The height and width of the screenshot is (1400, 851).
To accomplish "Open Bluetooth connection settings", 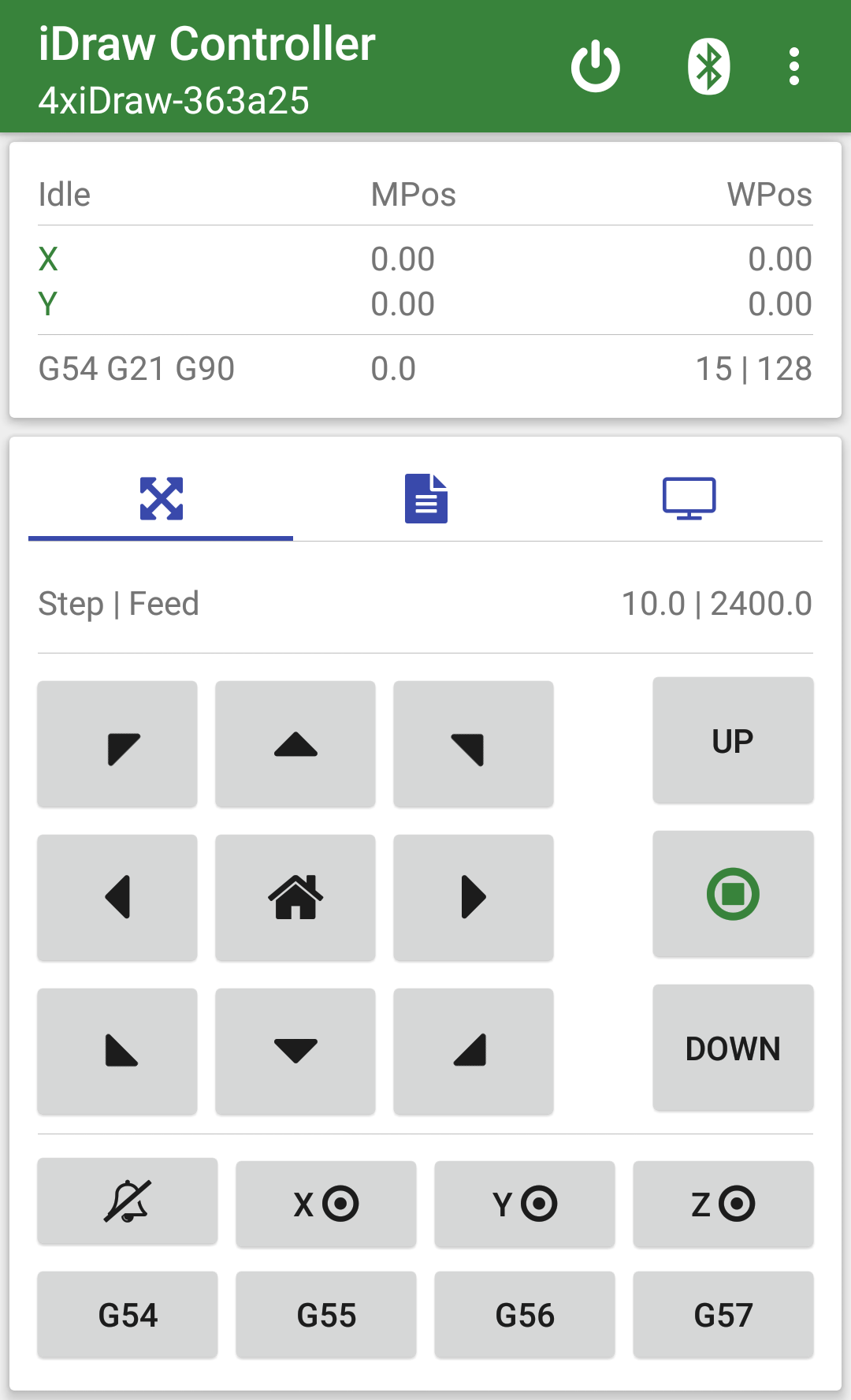I will coord(707,67).
